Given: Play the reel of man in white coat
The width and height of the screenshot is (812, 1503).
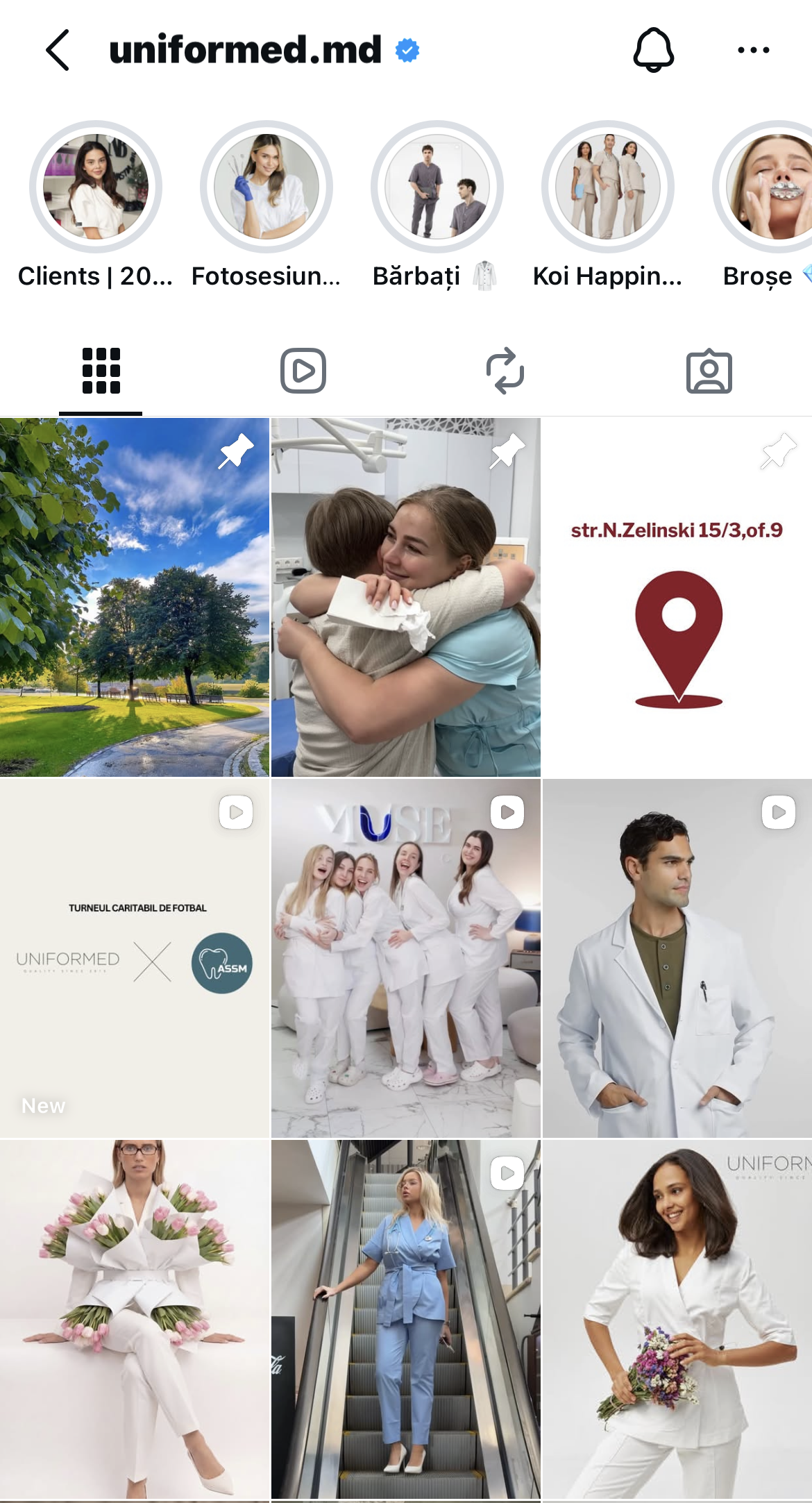Looking at the screenshot, I should [677, 958].
